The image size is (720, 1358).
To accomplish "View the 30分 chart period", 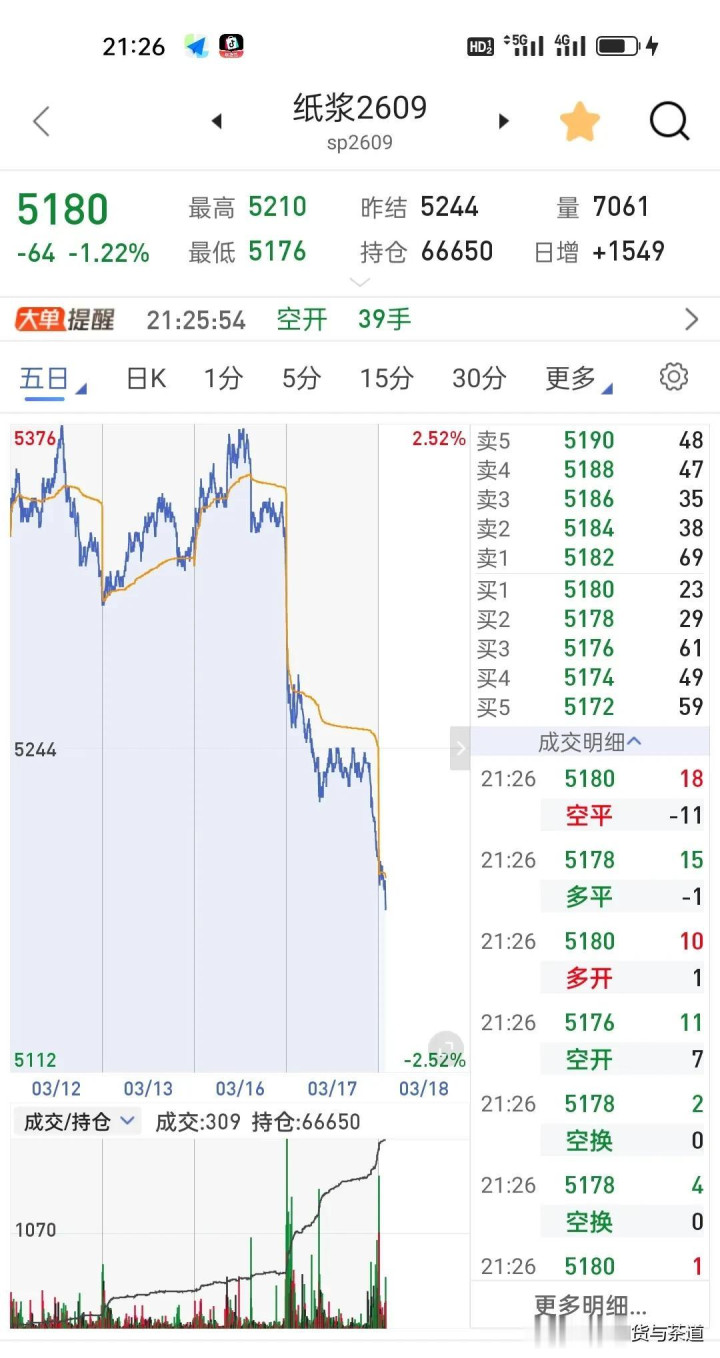I will 479,379.
